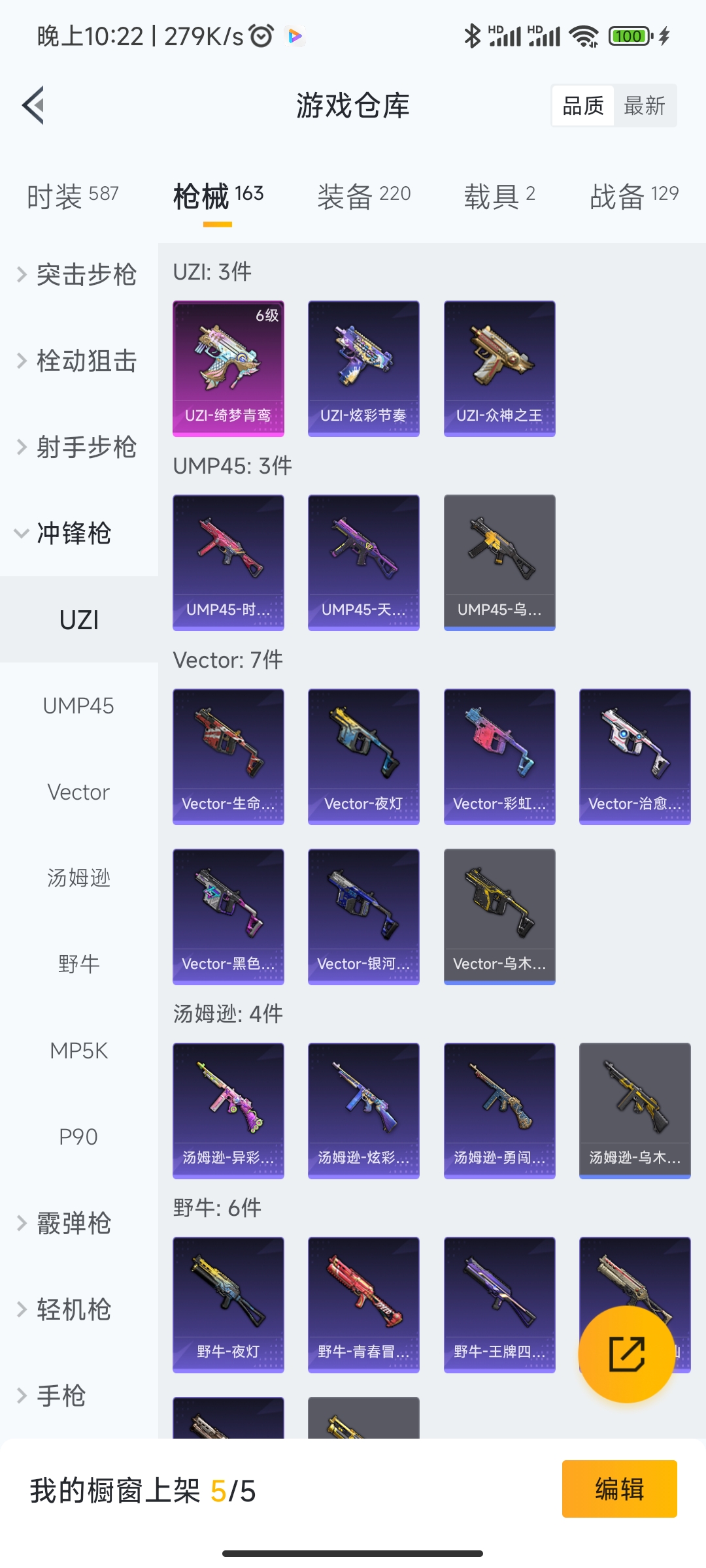The width and height of the screenshot is (706, 1568).
Task: Switch to the 战备 tab
Action: pyautogui.click(x=633, y=195)
